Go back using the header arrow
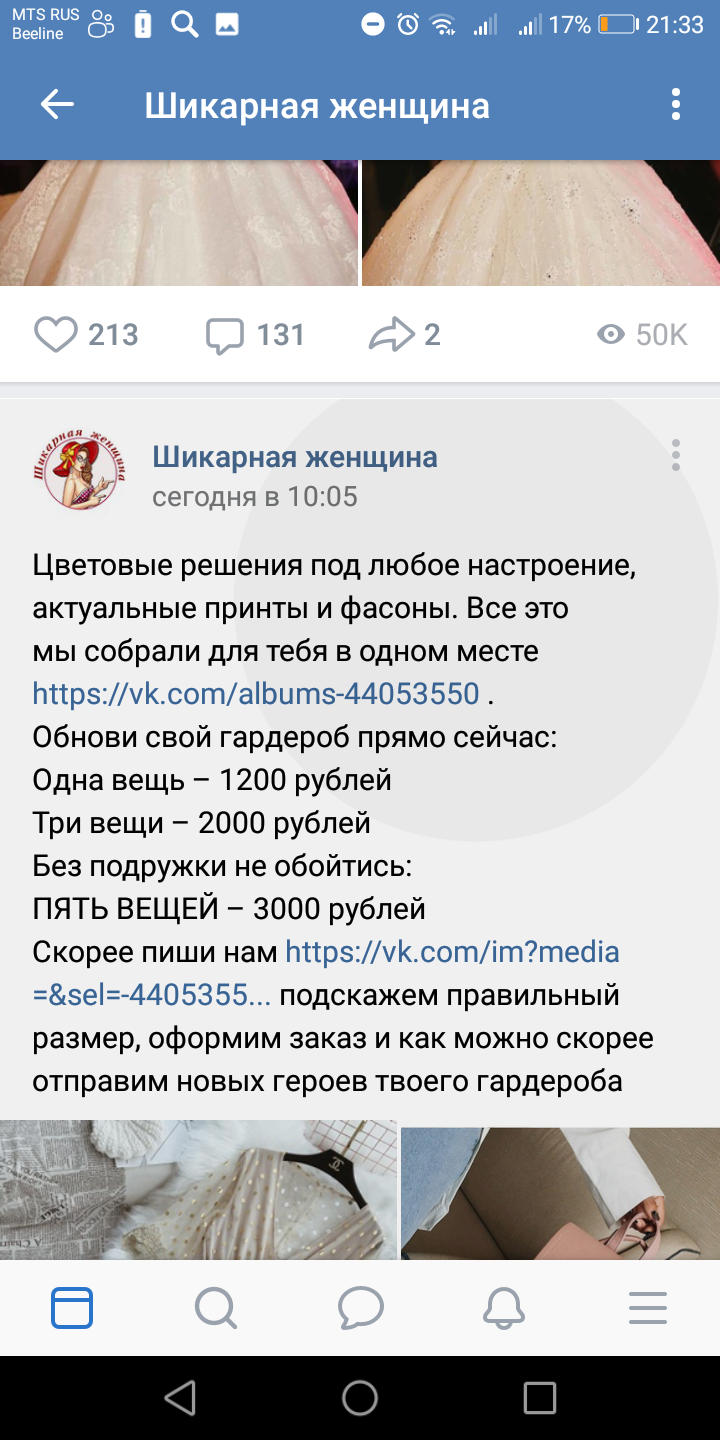 57,105
